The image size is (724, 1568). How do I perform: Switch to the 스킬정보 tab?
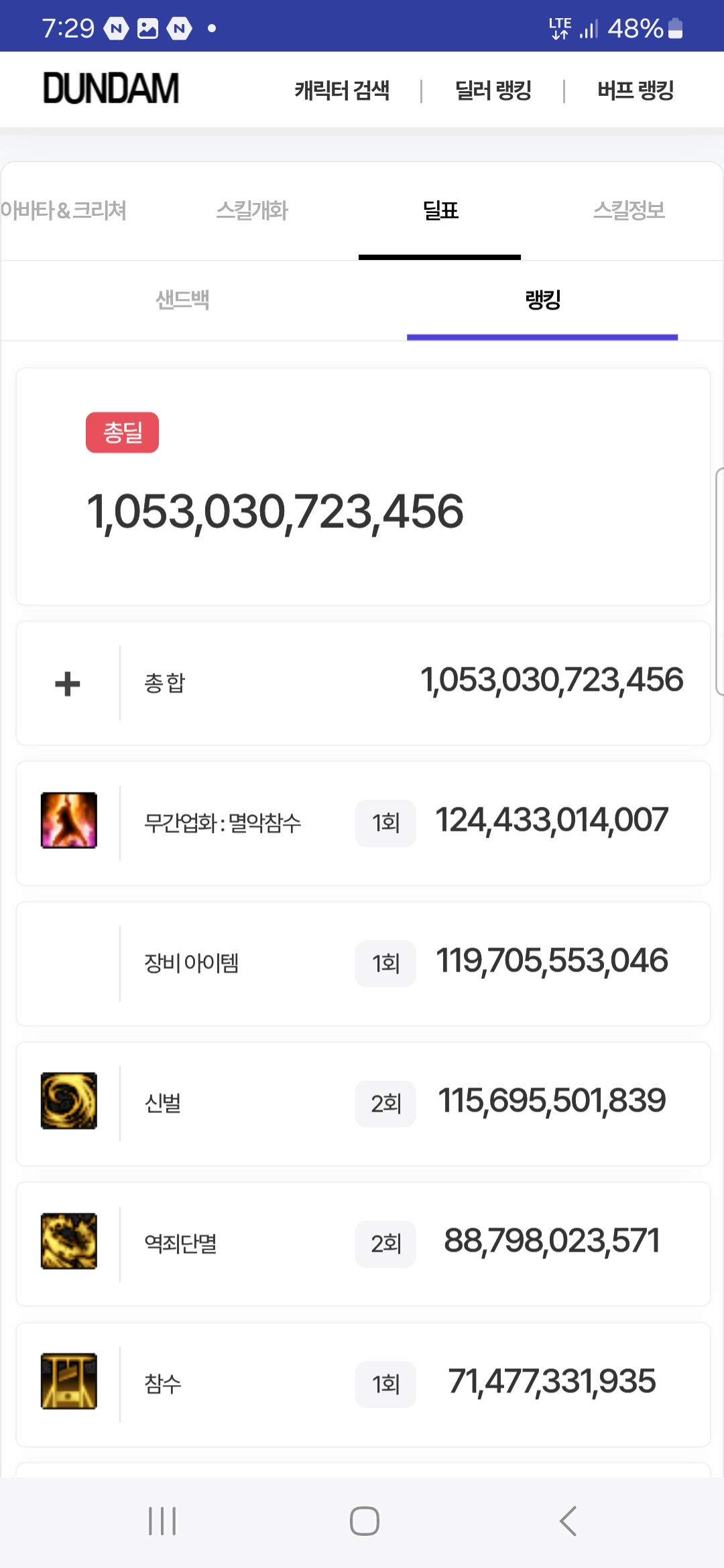click(629, 210)
